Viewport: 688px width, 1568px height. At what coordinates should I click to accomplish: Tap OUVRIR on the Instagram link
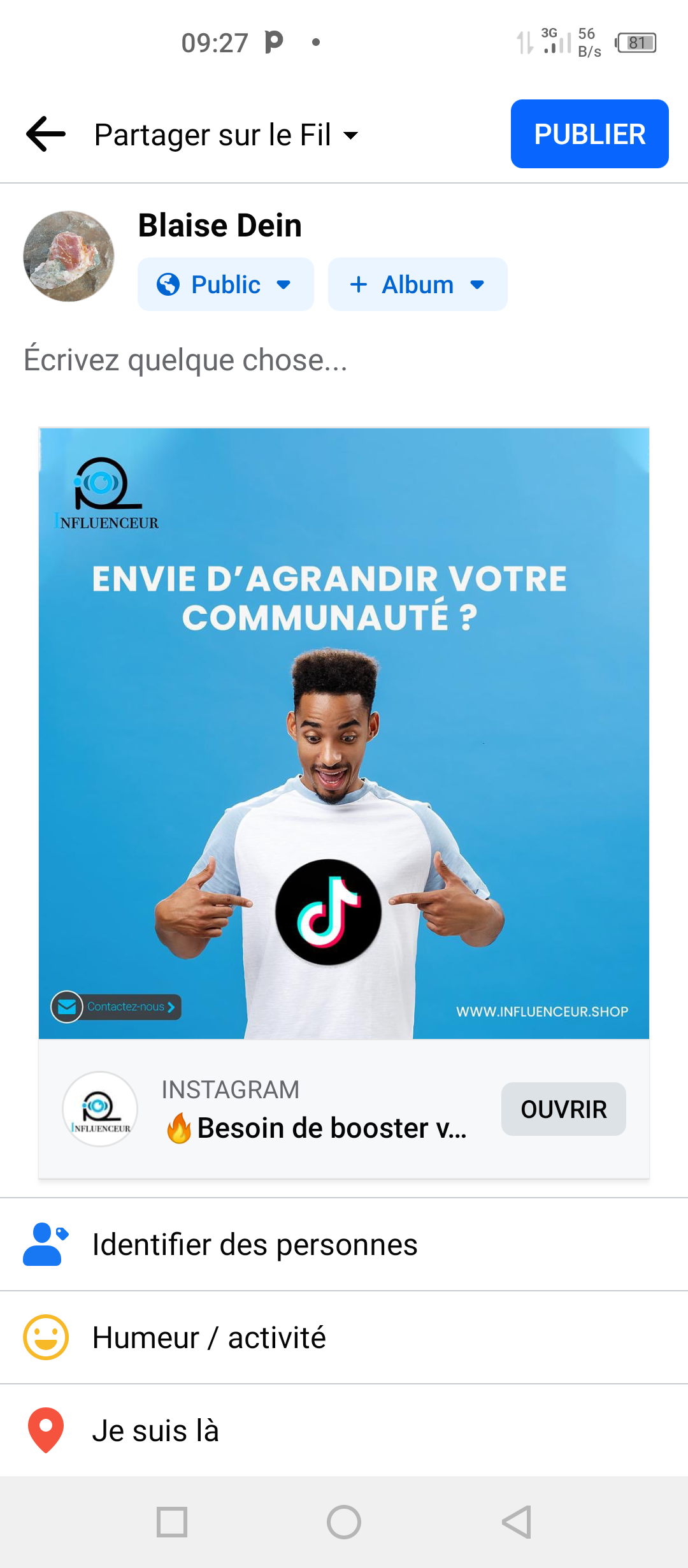click(x=563, y=1109)
